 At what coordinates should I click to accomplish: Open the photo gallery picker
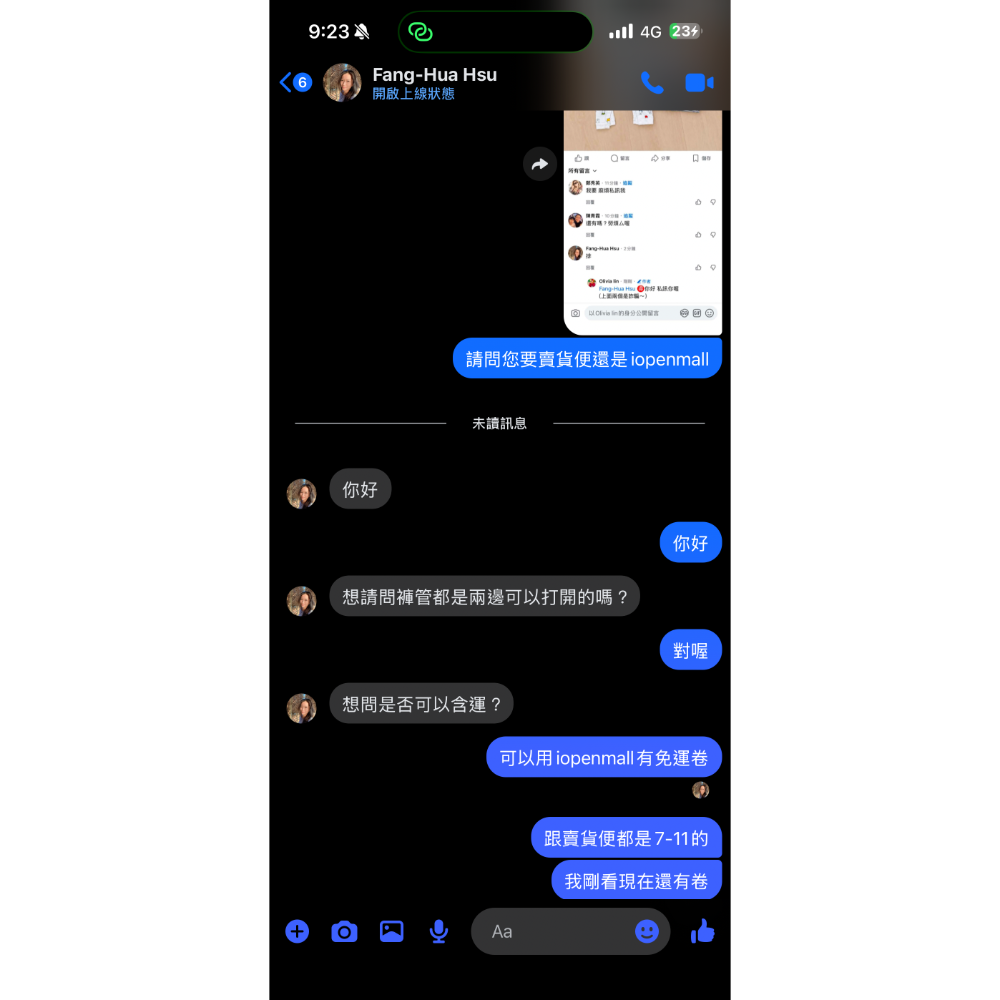click(x=392, y=931)
